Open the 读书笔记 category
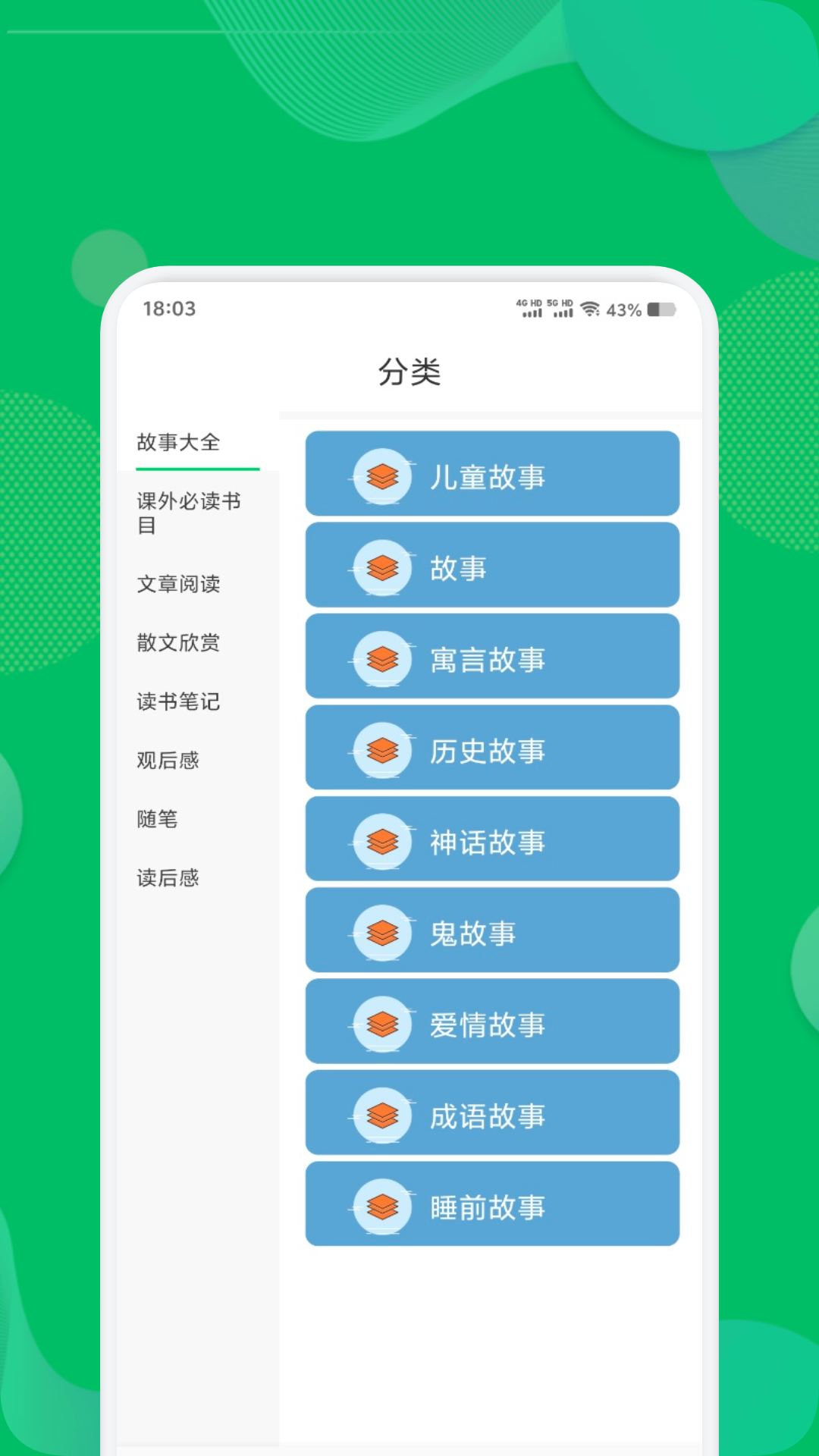Viewport: 819px width, 1456px height. [177, 702]
